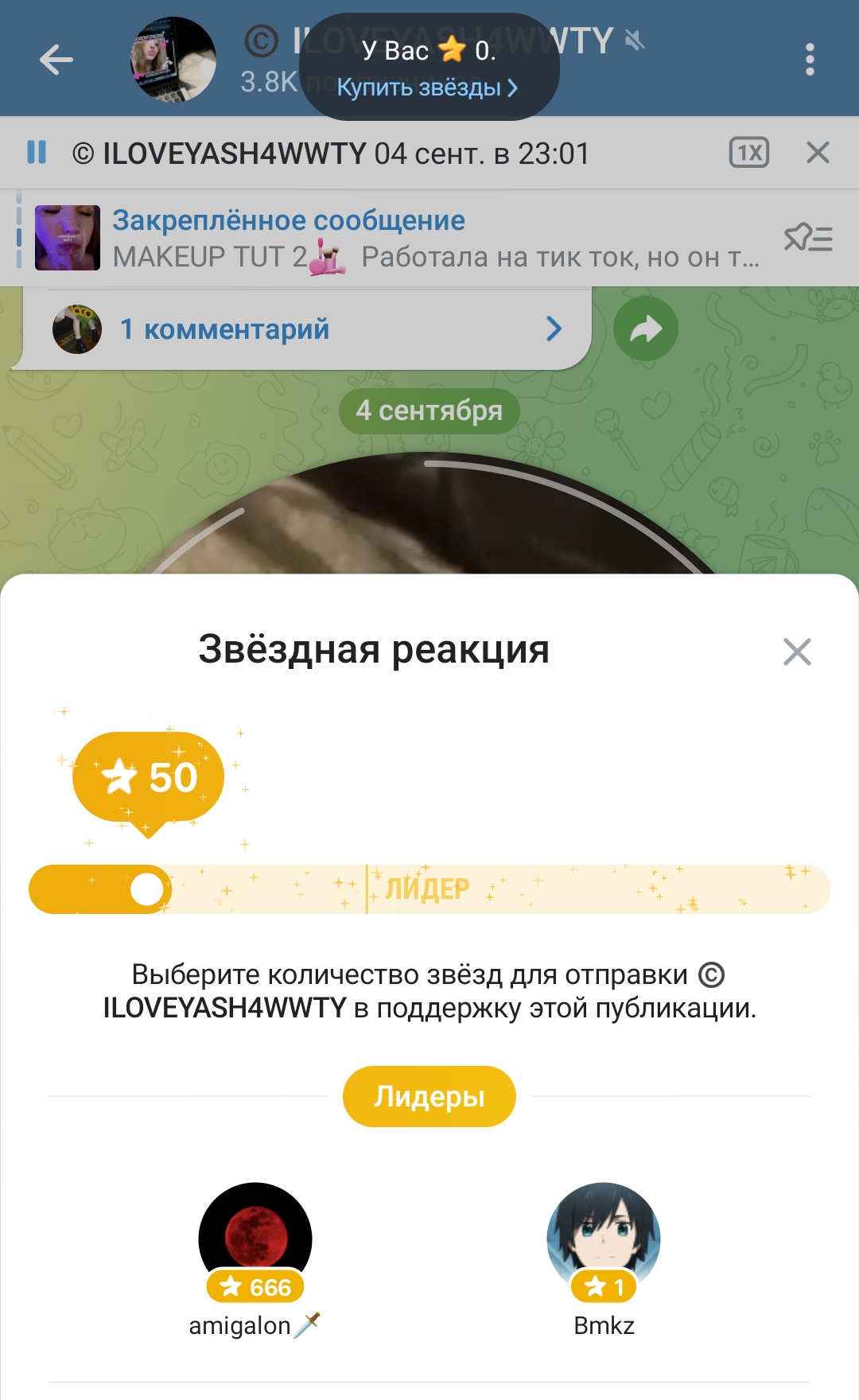Show the pinned messages list
The width and height of the screenshot is (859, 1400).
coord(808,239)
